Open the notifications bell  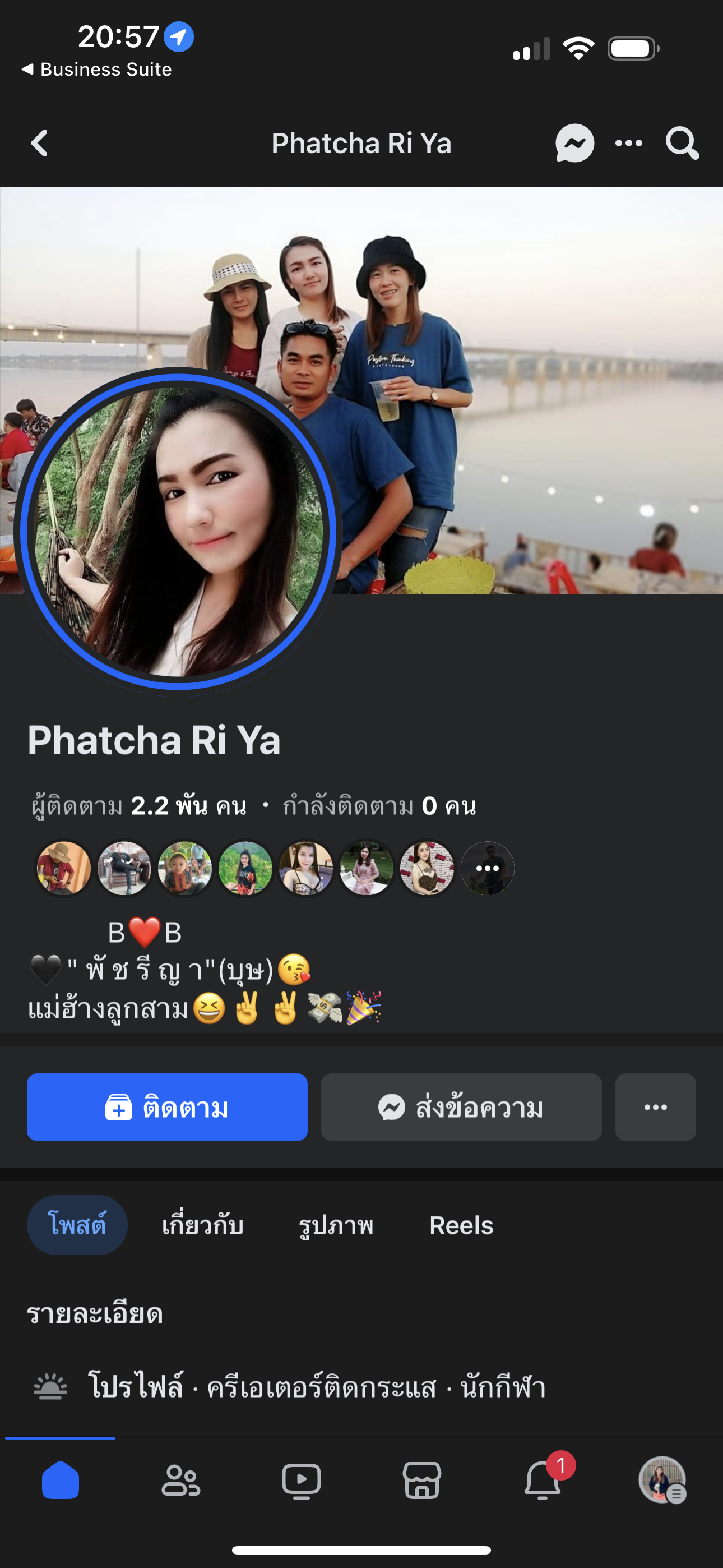(543, 1481)
